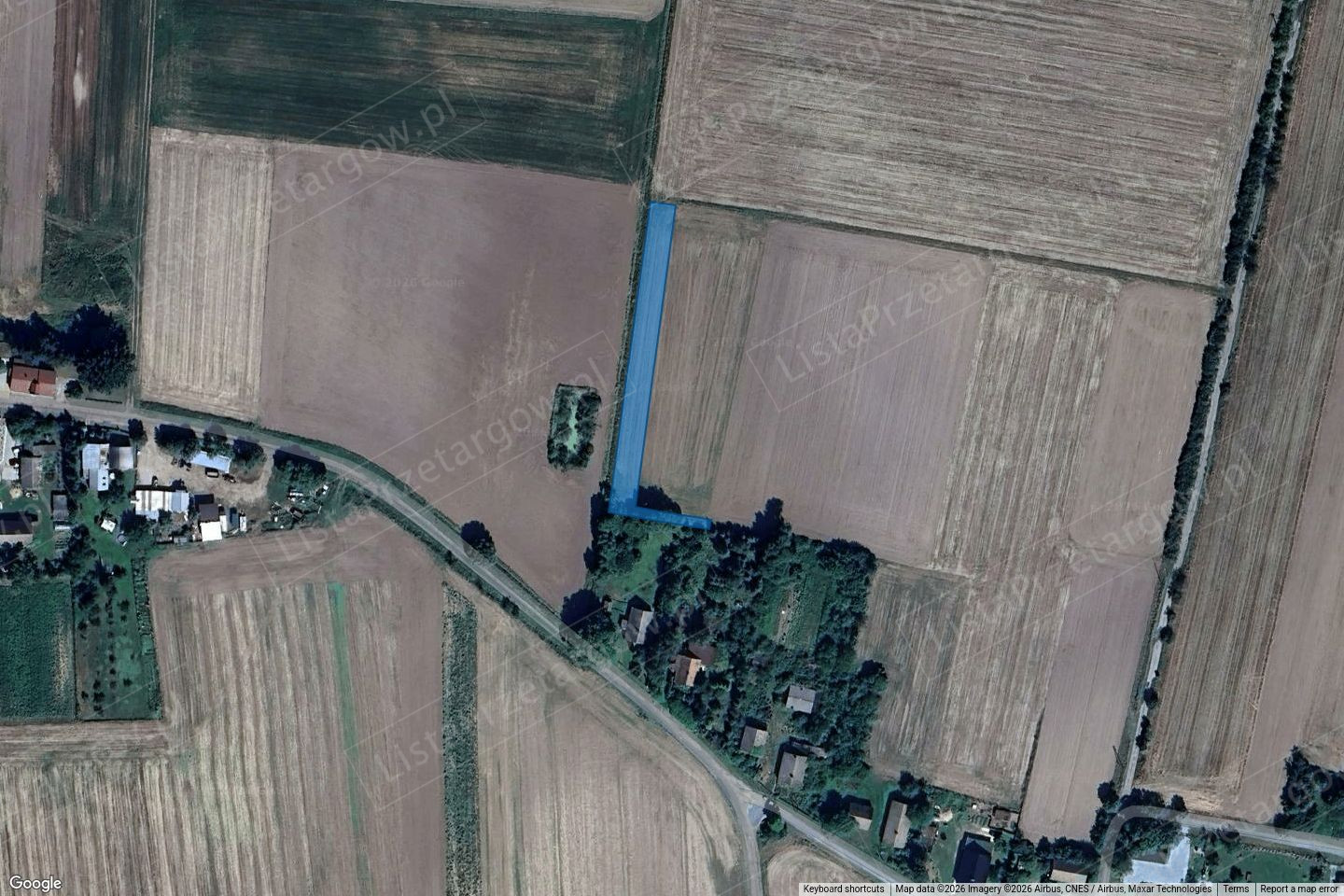
Task: Open the Terms link
Action: coord(1236,889)
